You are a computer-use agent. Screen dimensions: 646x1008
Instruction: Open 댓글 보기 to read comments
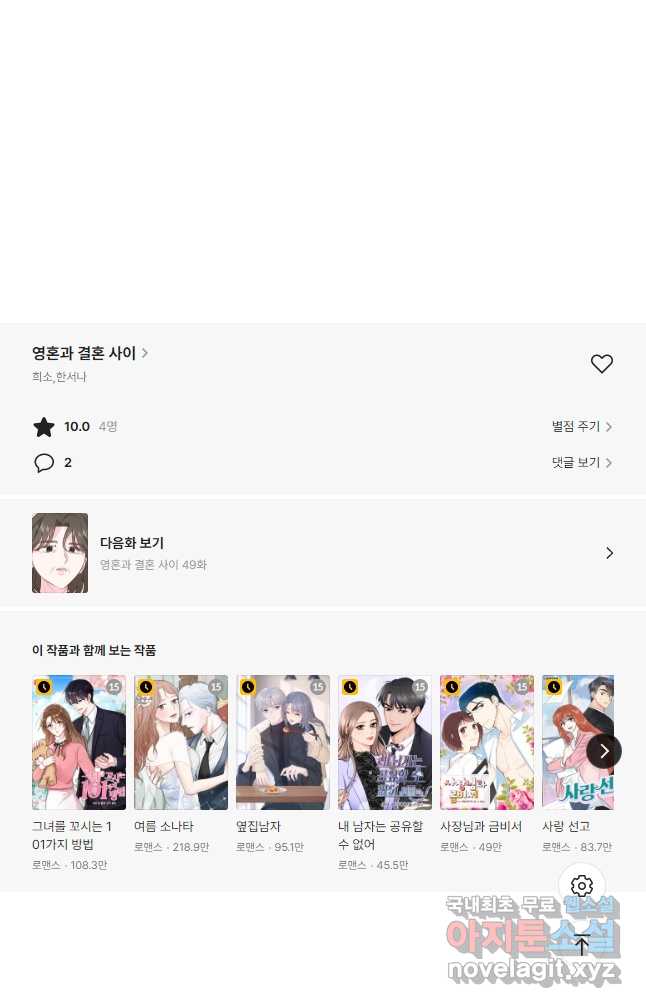point(581,463)
